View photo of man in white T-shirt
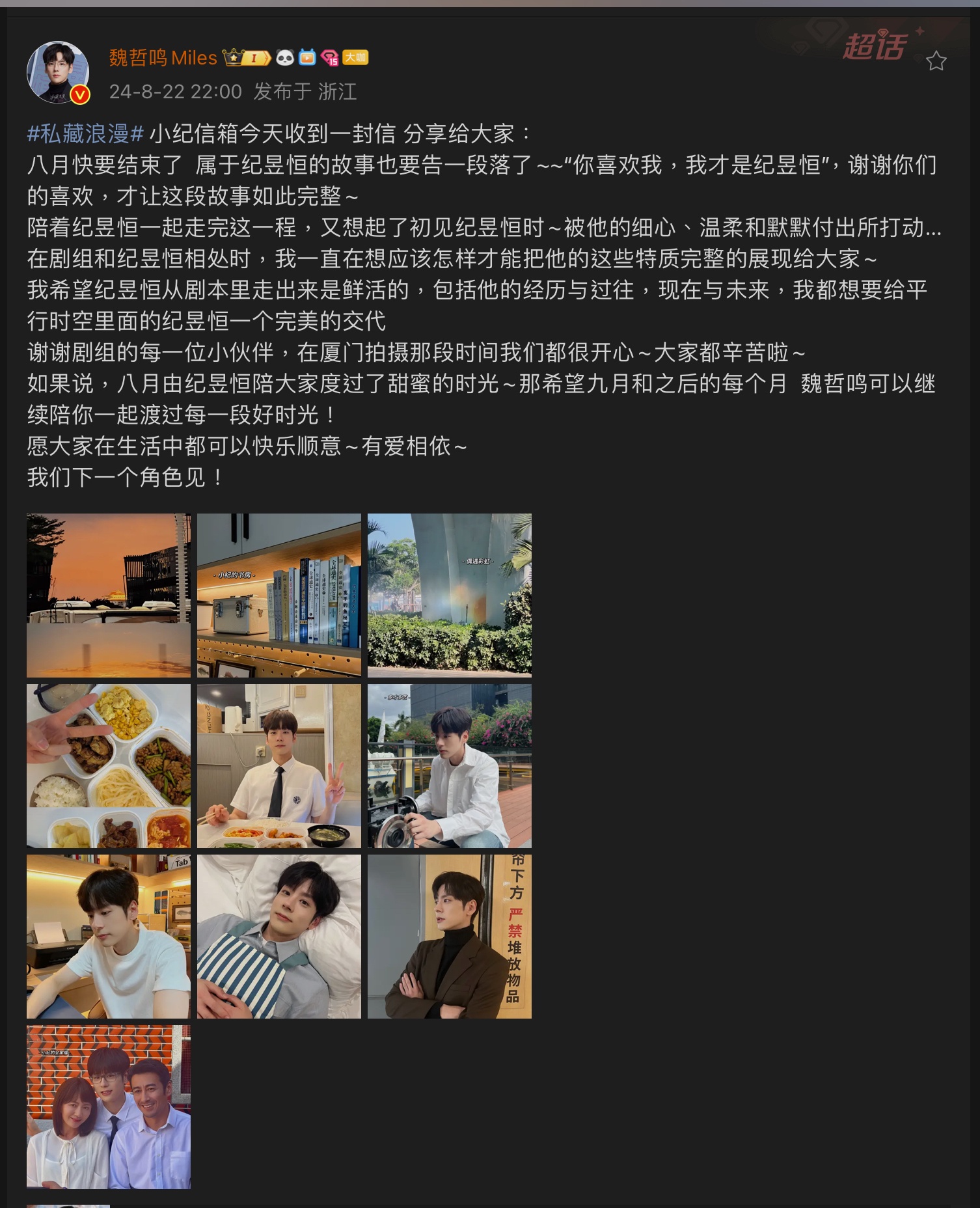This screenshot has height=1208, width=980. (x=109, y=936)
